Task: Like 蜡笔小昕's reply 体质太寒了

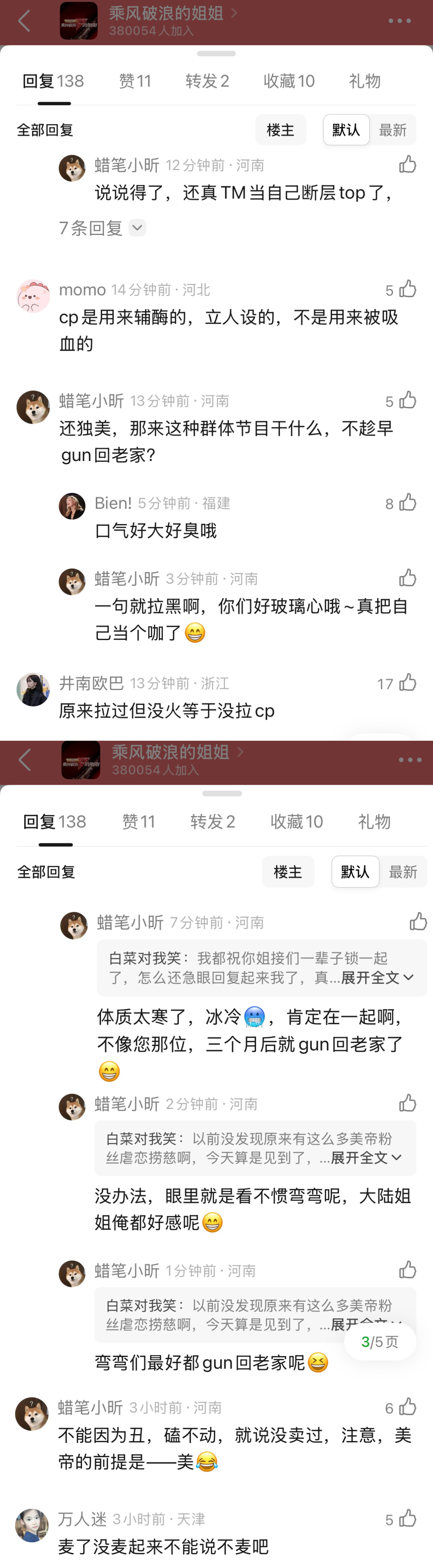Action: pyautogui.click(x=418, y=922)
